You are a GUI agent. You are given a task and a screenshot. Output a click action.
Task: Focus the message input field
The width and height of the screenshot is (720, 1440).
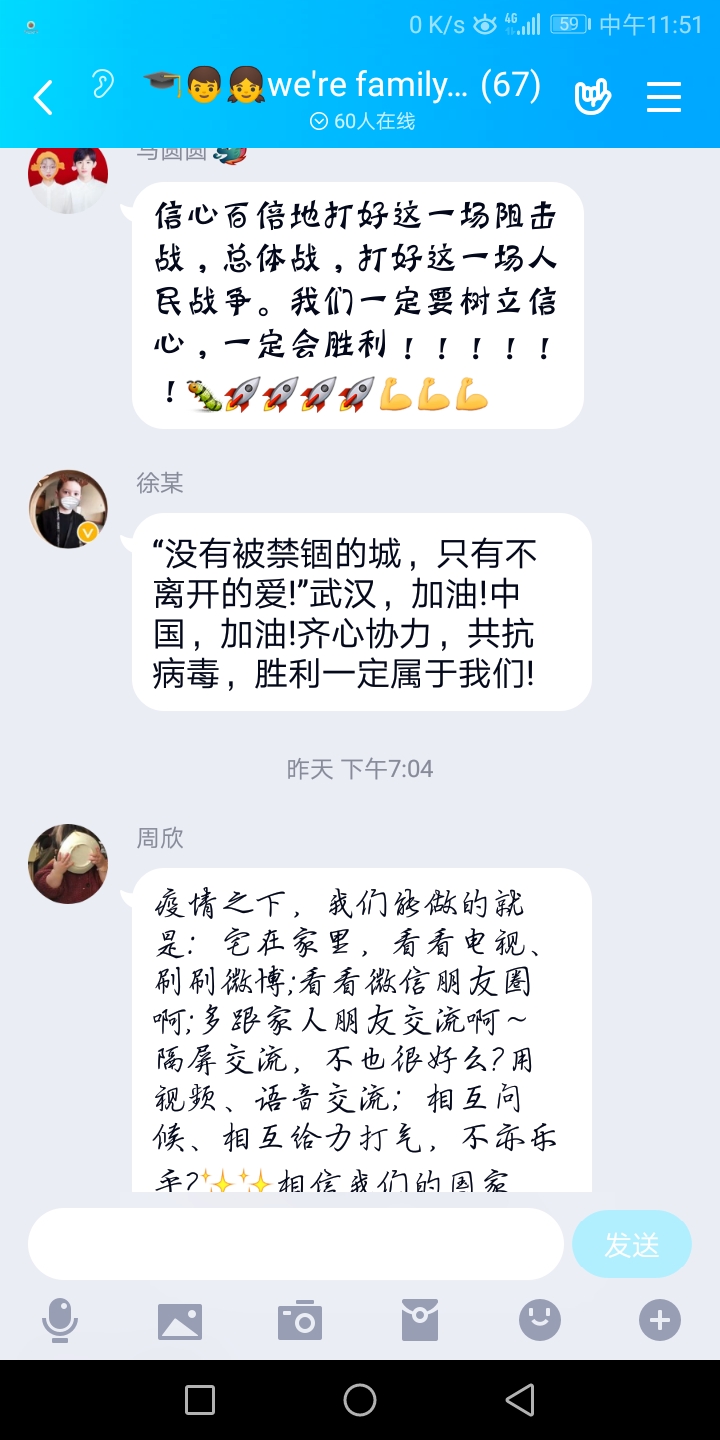296,1244
